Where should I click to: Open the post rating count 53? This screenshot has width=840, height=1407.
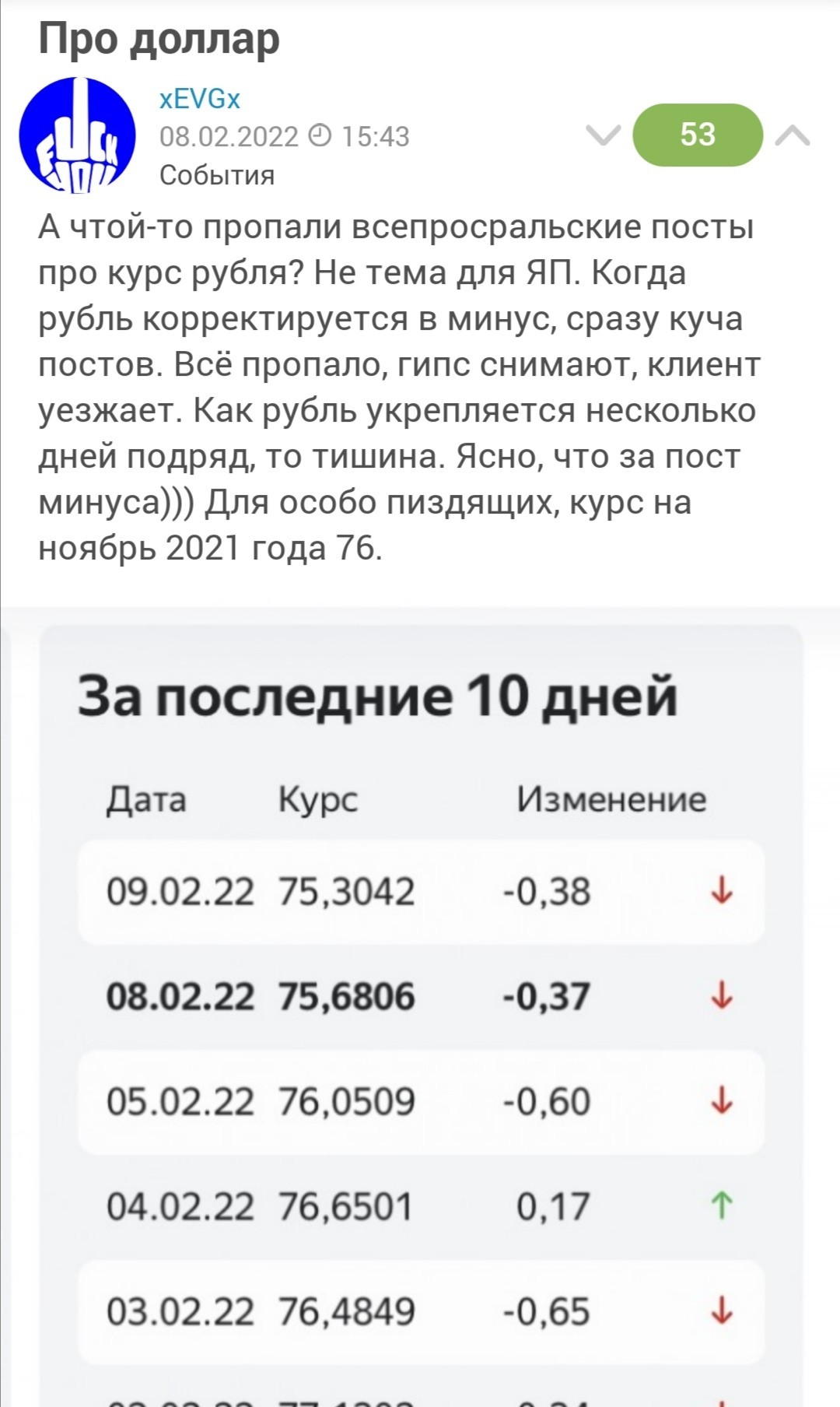(x=698, y=135)
